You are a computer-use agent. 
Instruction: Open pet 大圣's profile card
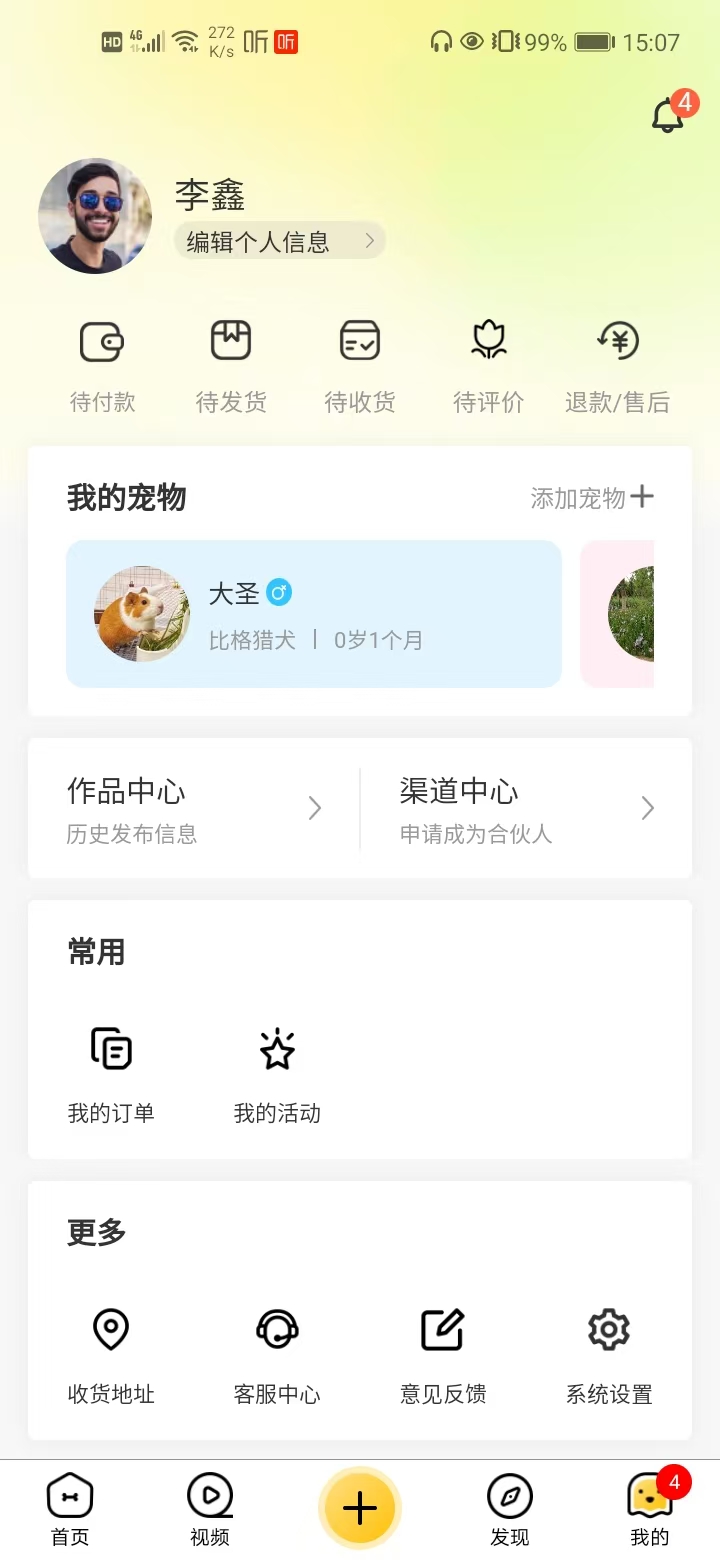[313, 614]
